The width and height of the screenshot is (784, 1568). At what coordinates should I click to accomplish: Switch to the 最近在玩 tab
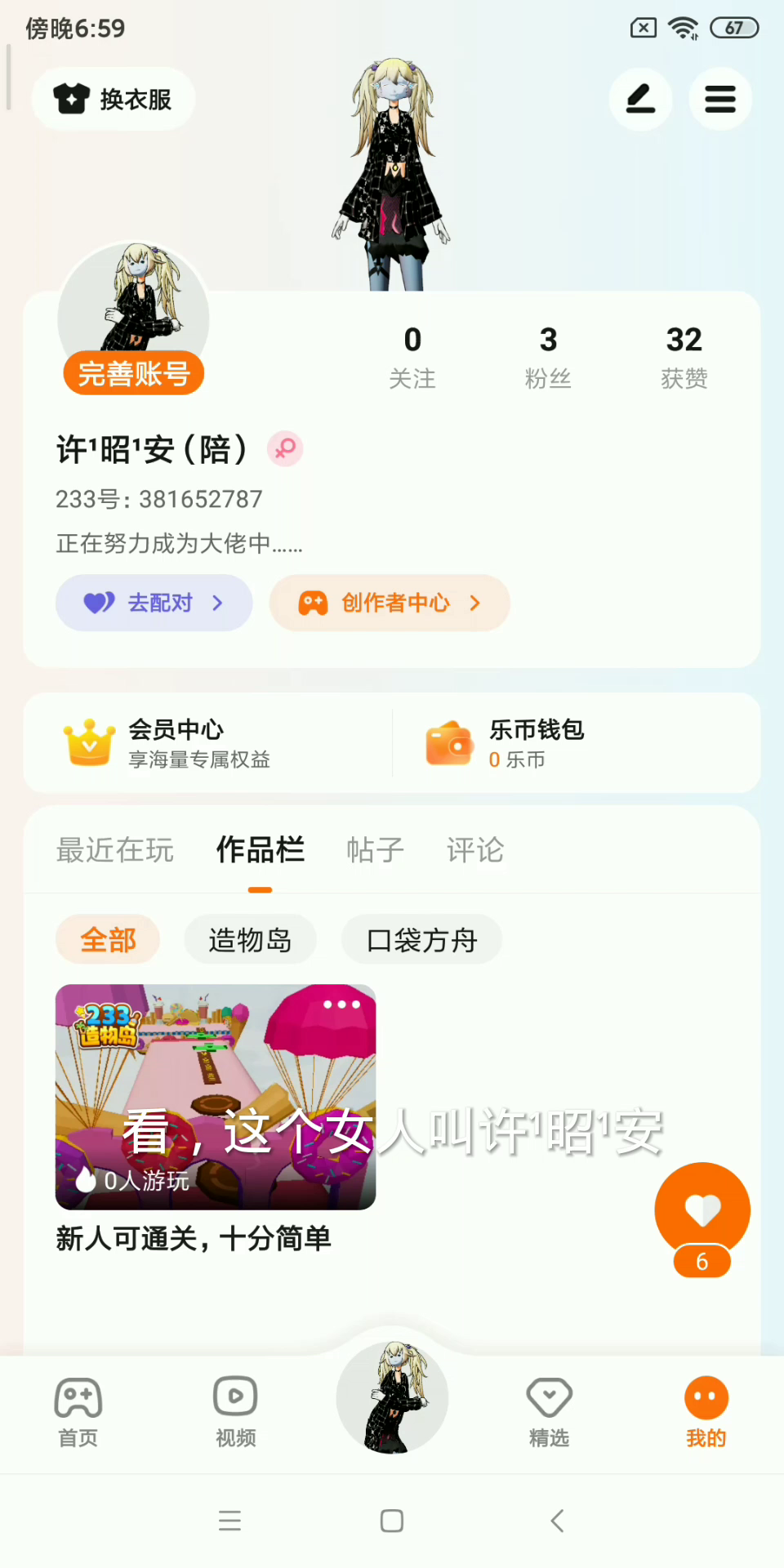tap(114, 851)
